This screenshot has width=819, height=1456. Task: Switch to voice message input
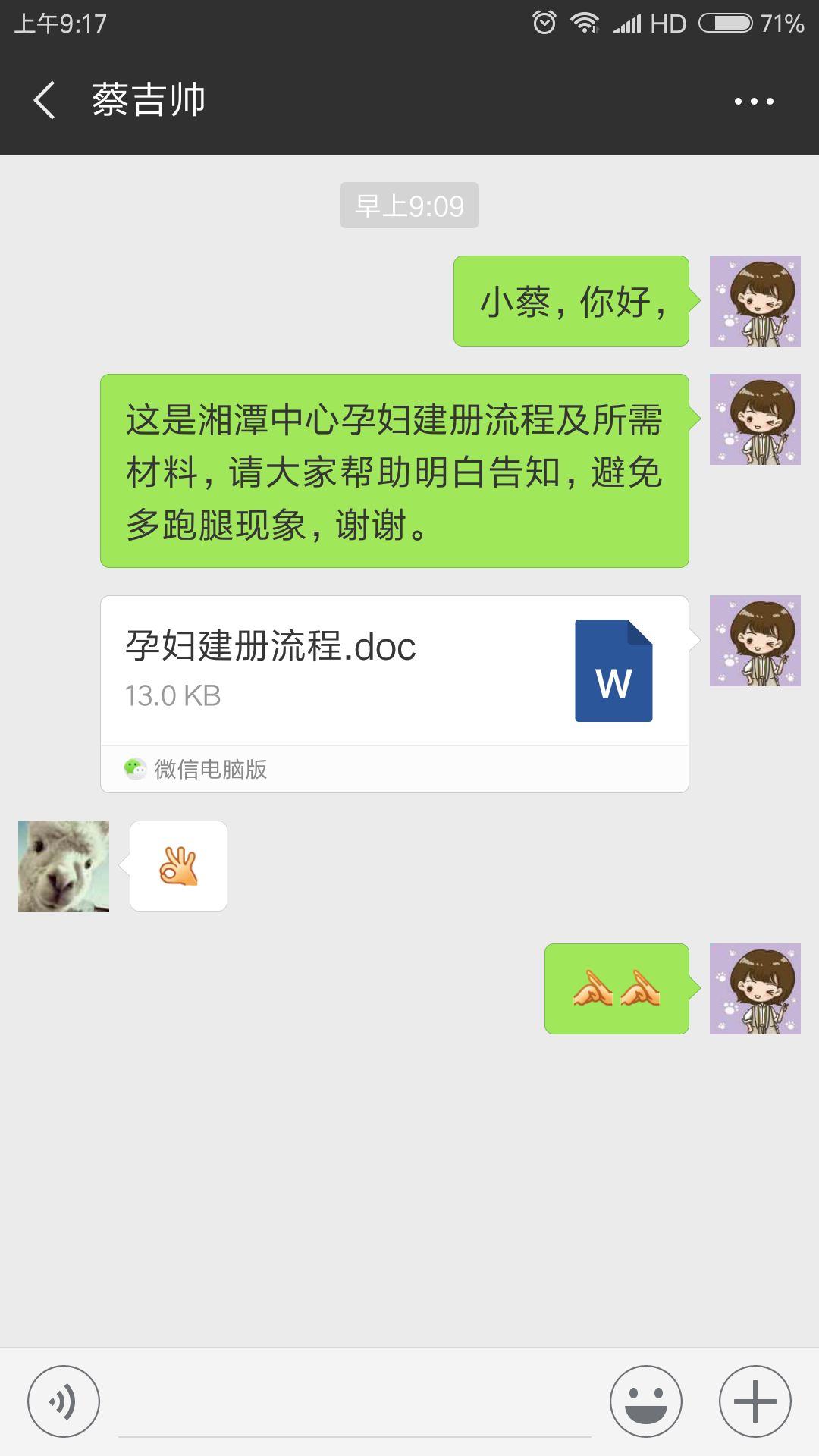[64, 1401]
